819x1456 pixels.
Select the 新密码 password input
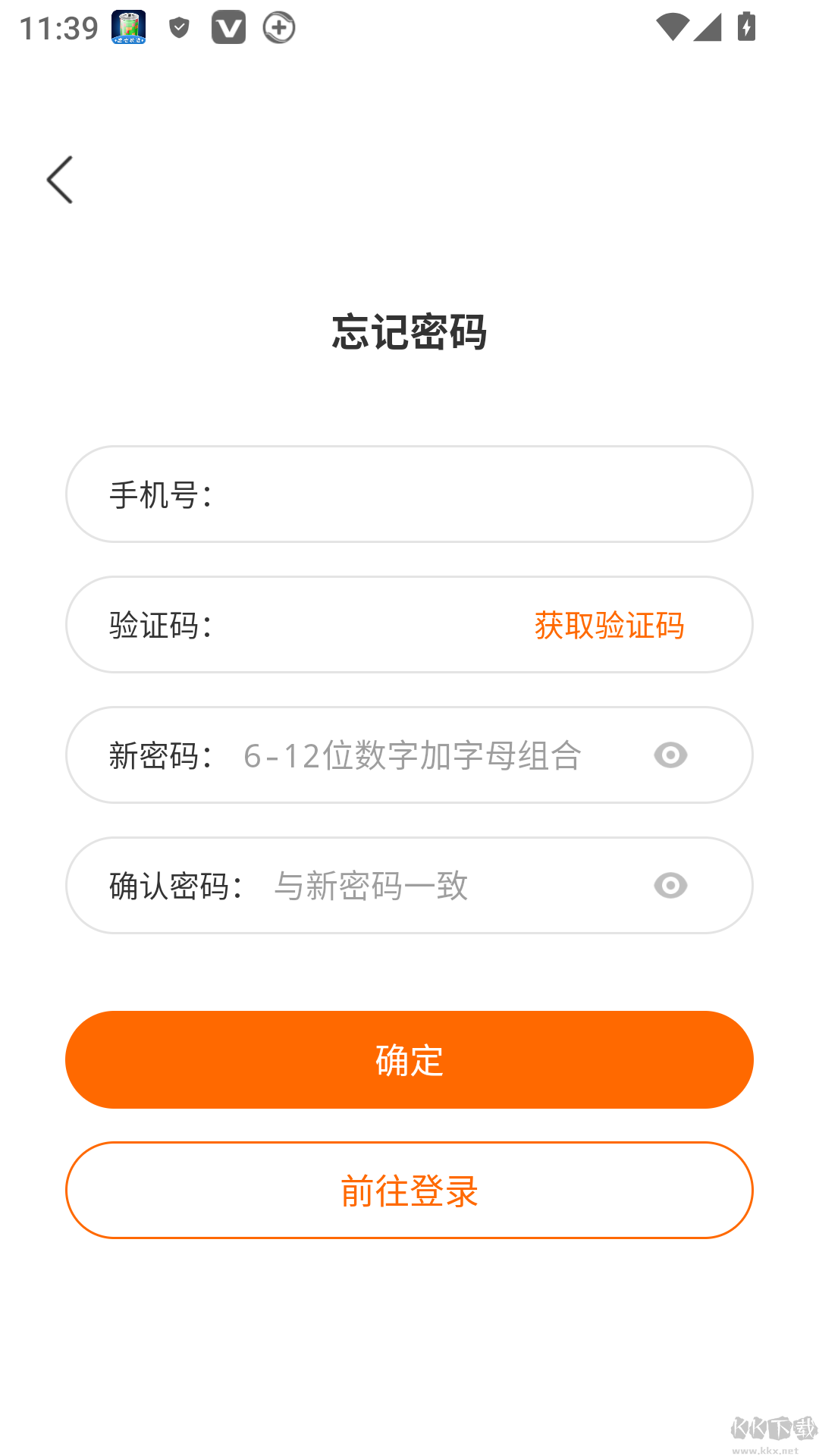point(409,755)
